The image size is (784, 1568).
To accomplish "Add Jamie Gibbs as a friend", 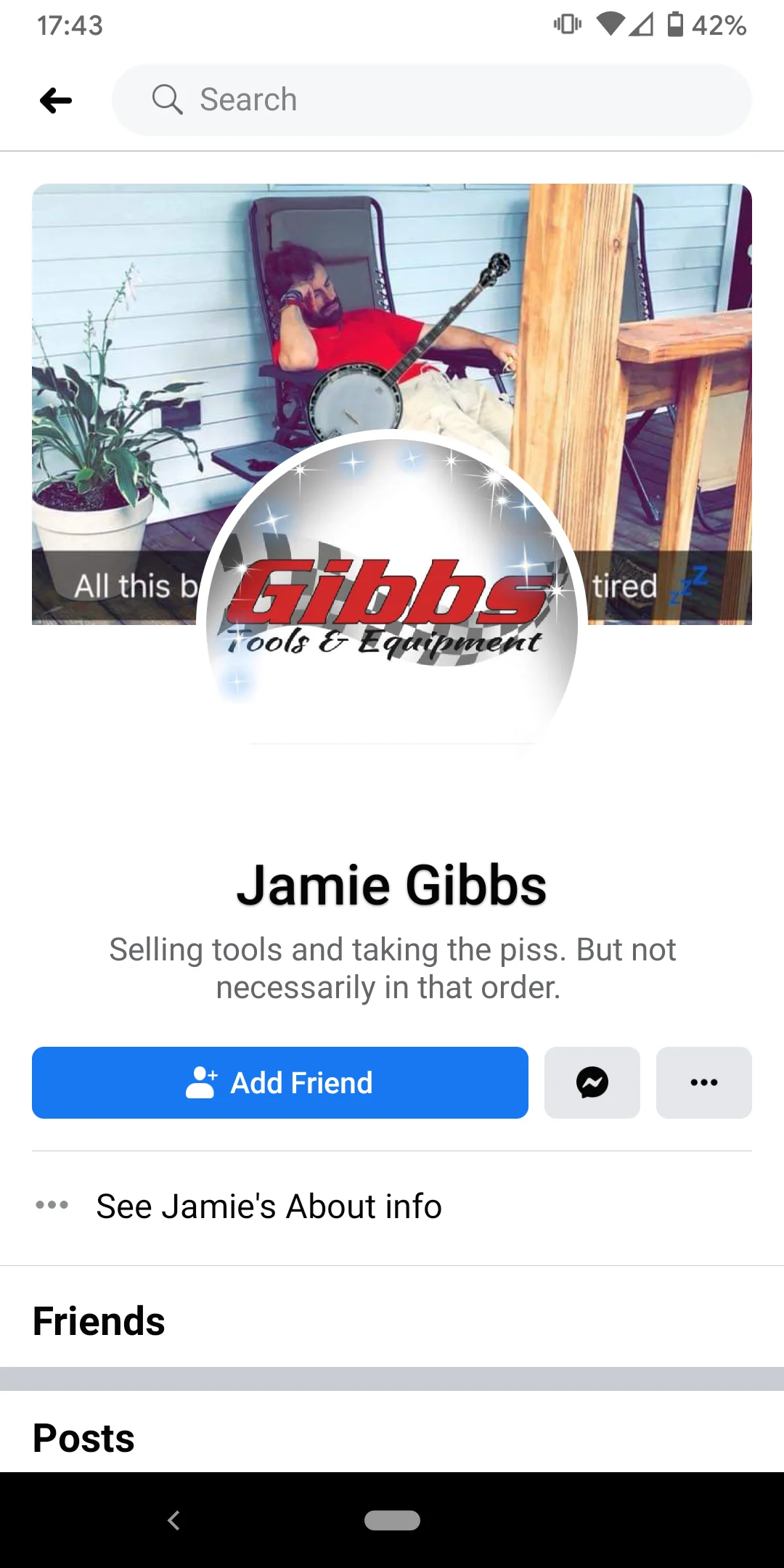I will point(280,1082).
